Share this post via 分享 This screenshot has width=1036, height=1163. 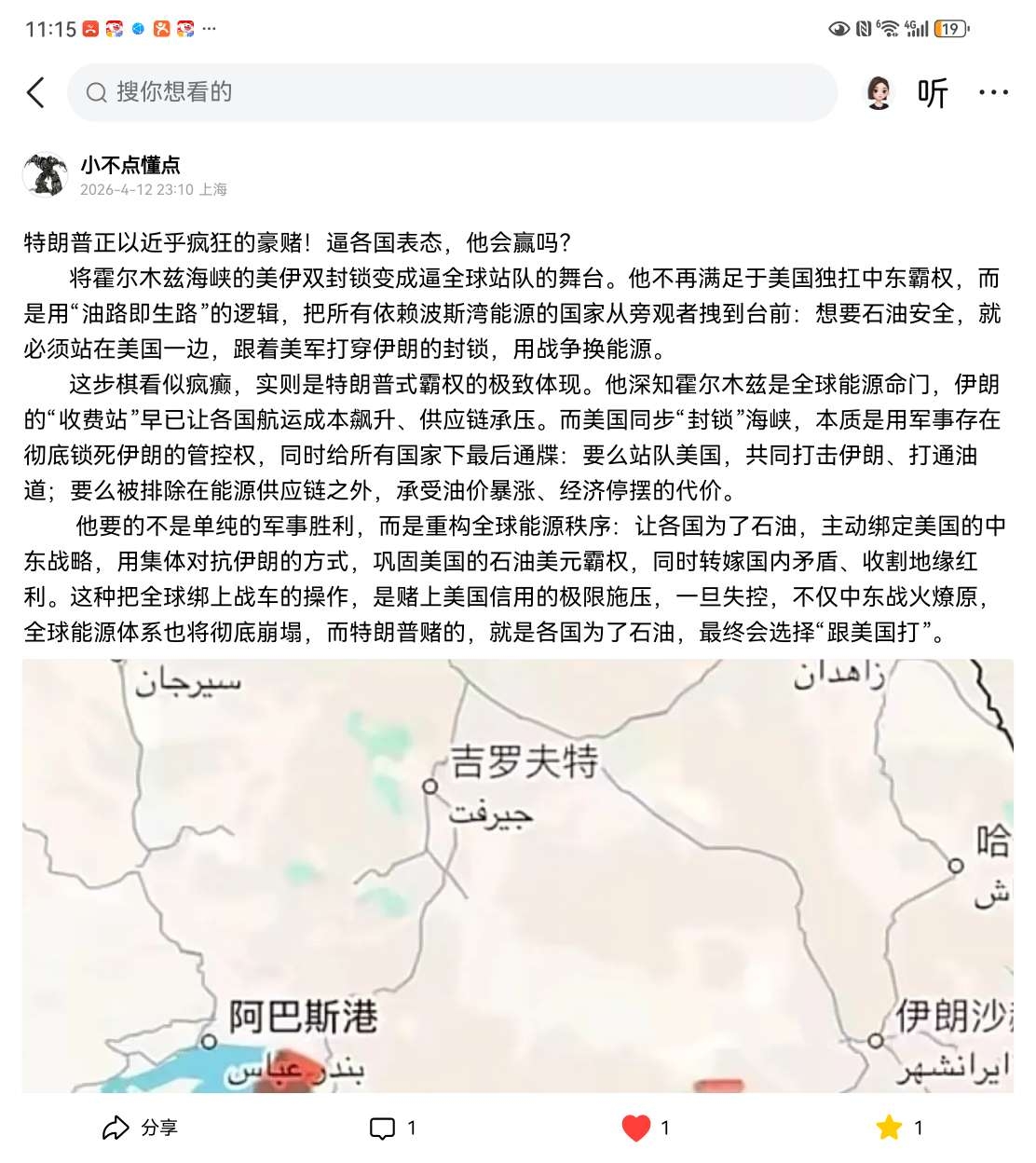pos(140,1128)
